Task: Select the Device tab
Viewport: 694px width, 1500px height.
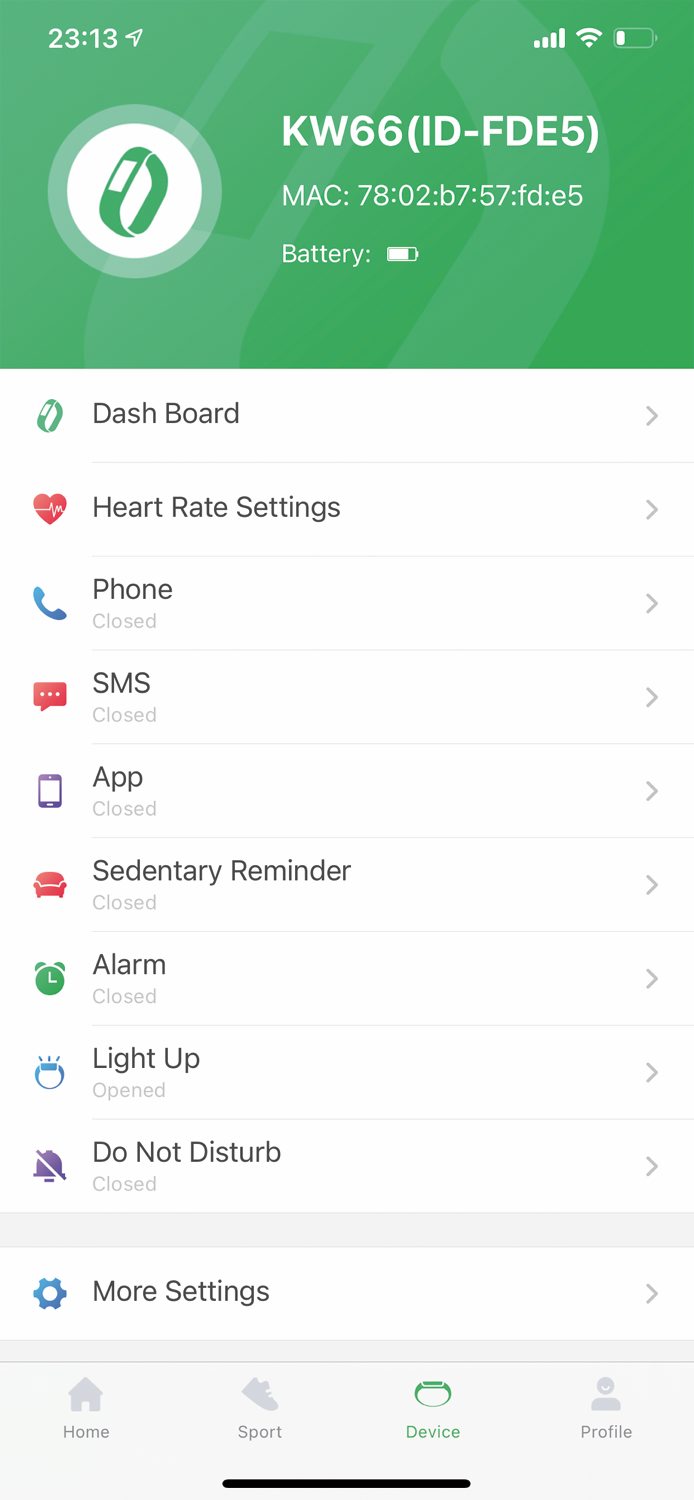Action: [x=433, y=1409]
